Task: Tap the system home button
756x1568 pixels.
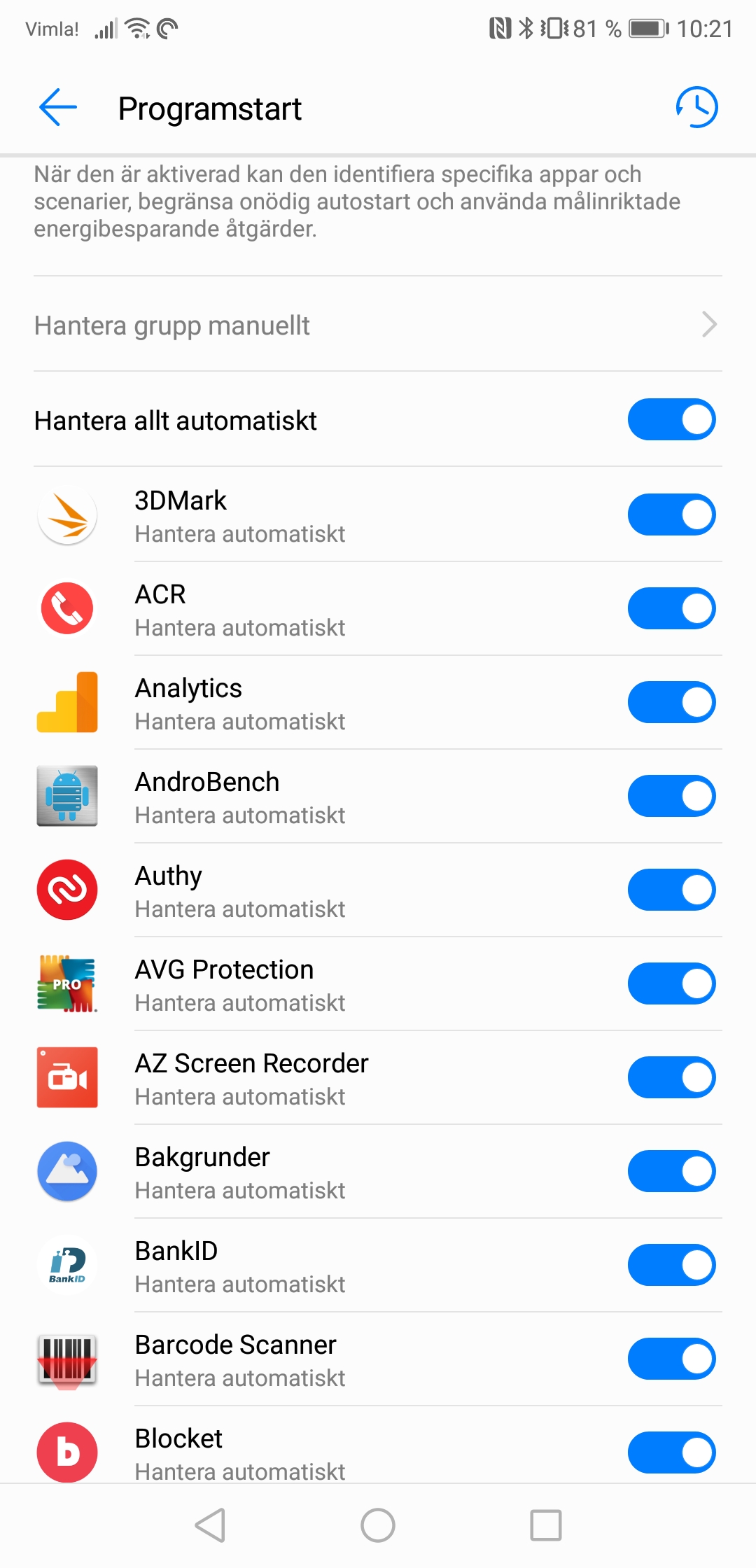Action: point(378,1525)
